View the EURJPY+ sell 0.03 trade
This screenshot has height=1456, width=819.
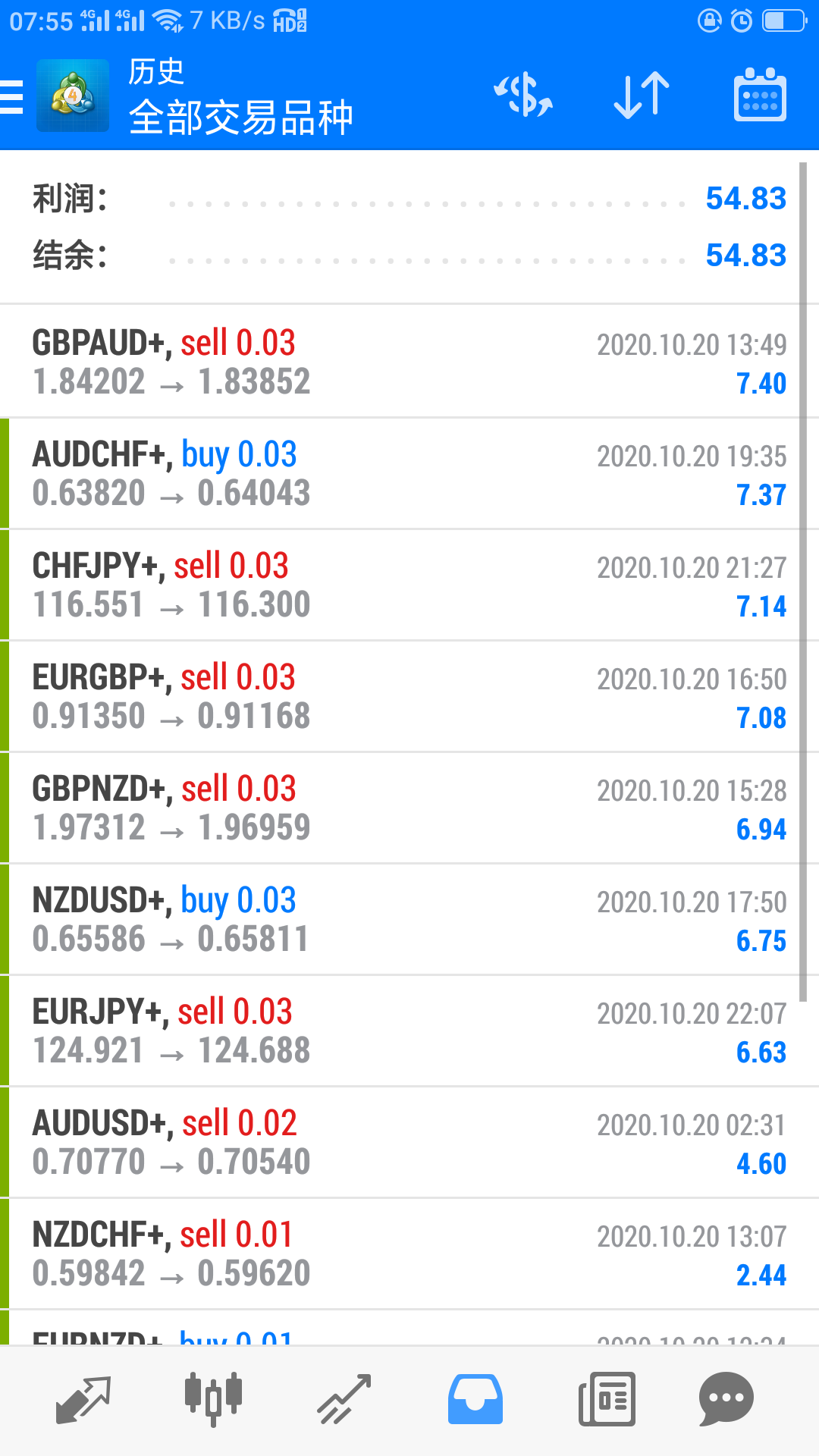[409, 1031]
